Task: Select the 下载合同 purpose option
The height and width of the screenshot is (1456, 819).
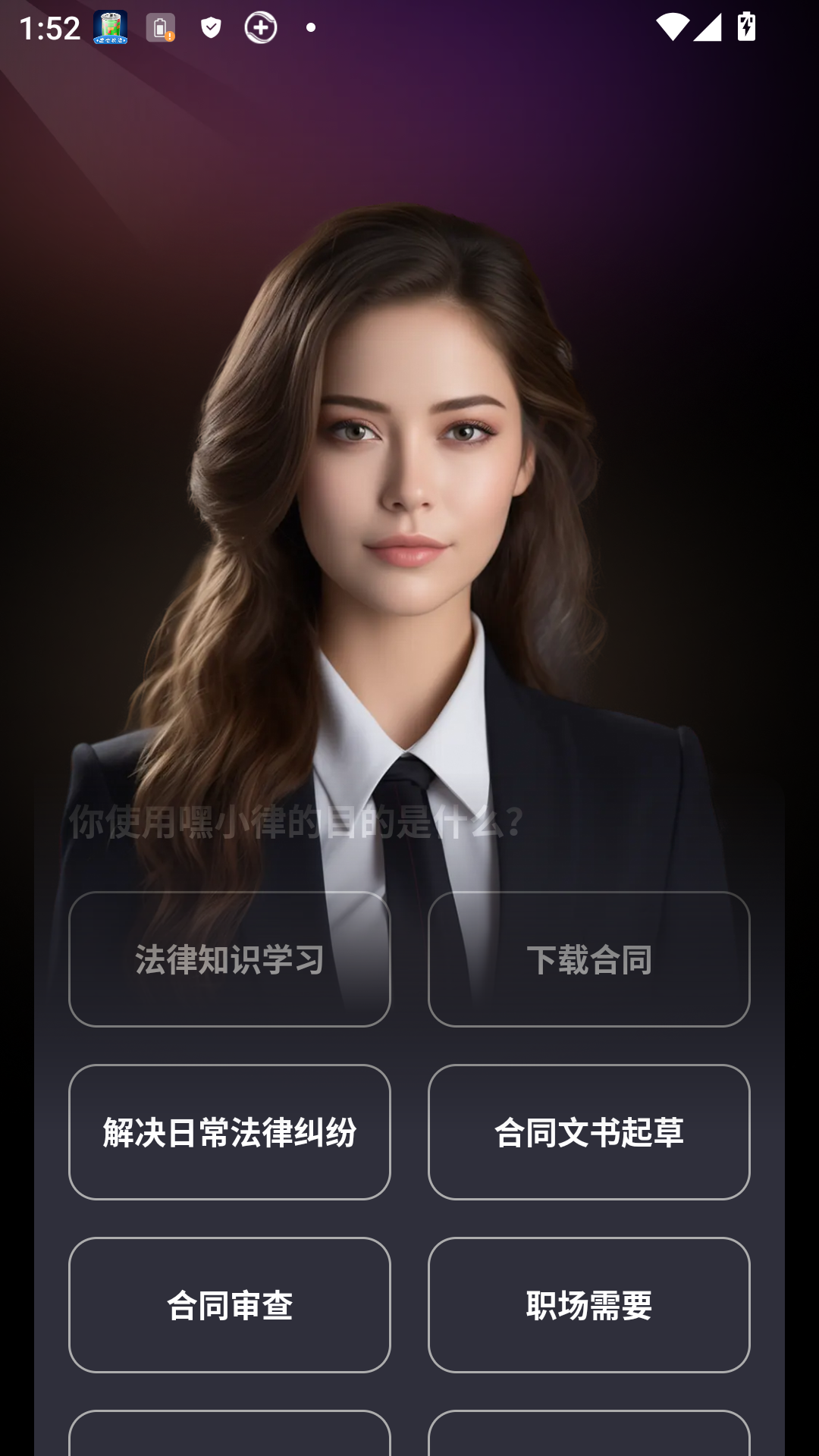Action: (x=589, y=959)
